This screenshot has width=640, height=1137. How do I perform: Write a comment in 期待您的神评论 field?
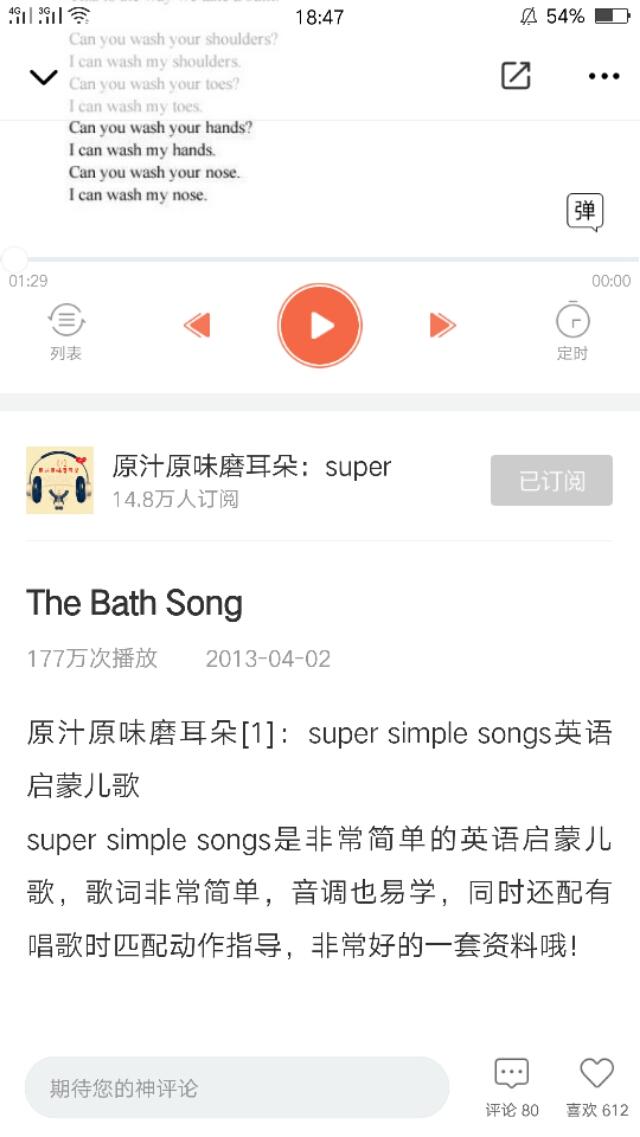tap(237, 1087)
